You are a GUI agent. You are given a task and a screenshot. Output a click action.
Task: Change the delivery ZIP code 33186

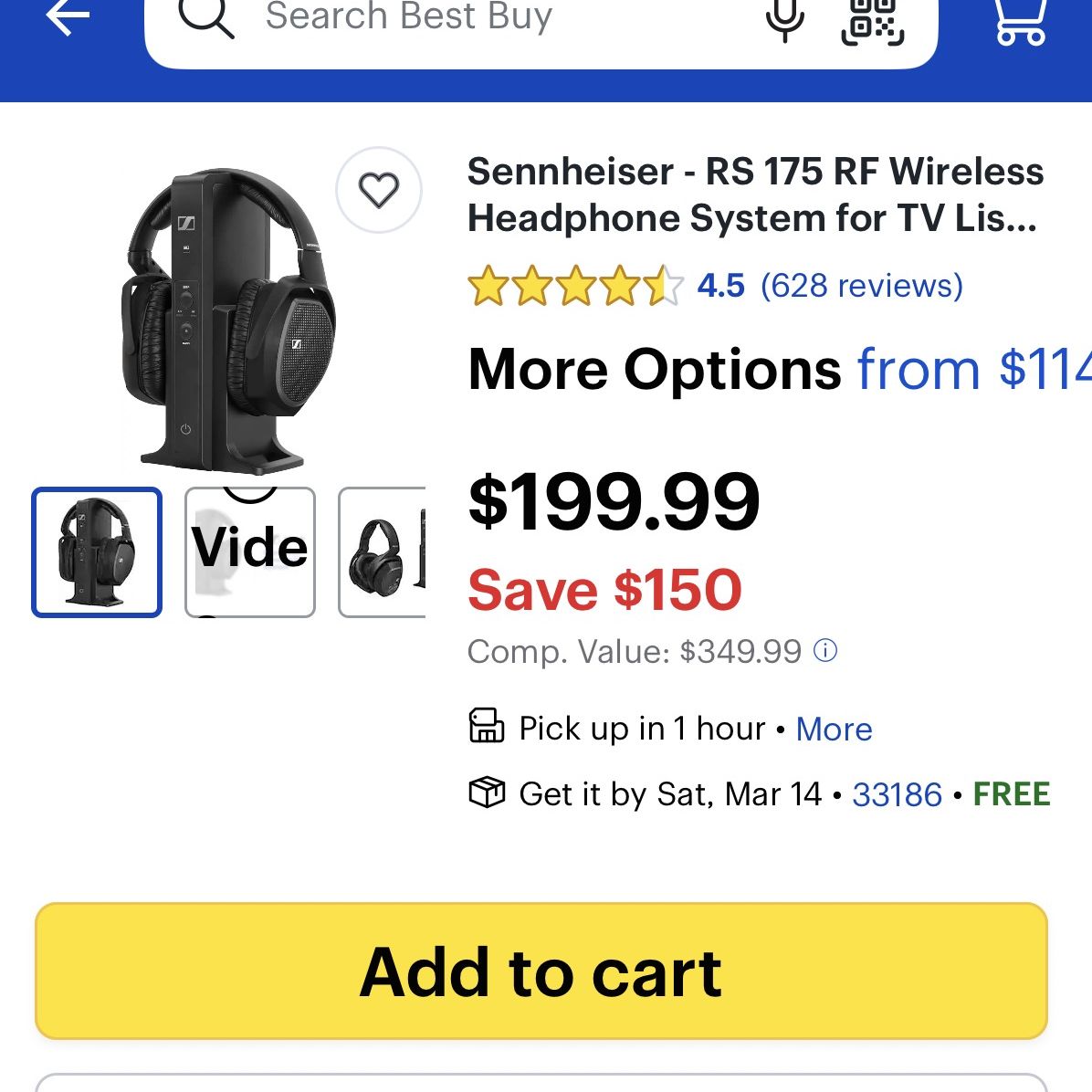pos(897,794)
